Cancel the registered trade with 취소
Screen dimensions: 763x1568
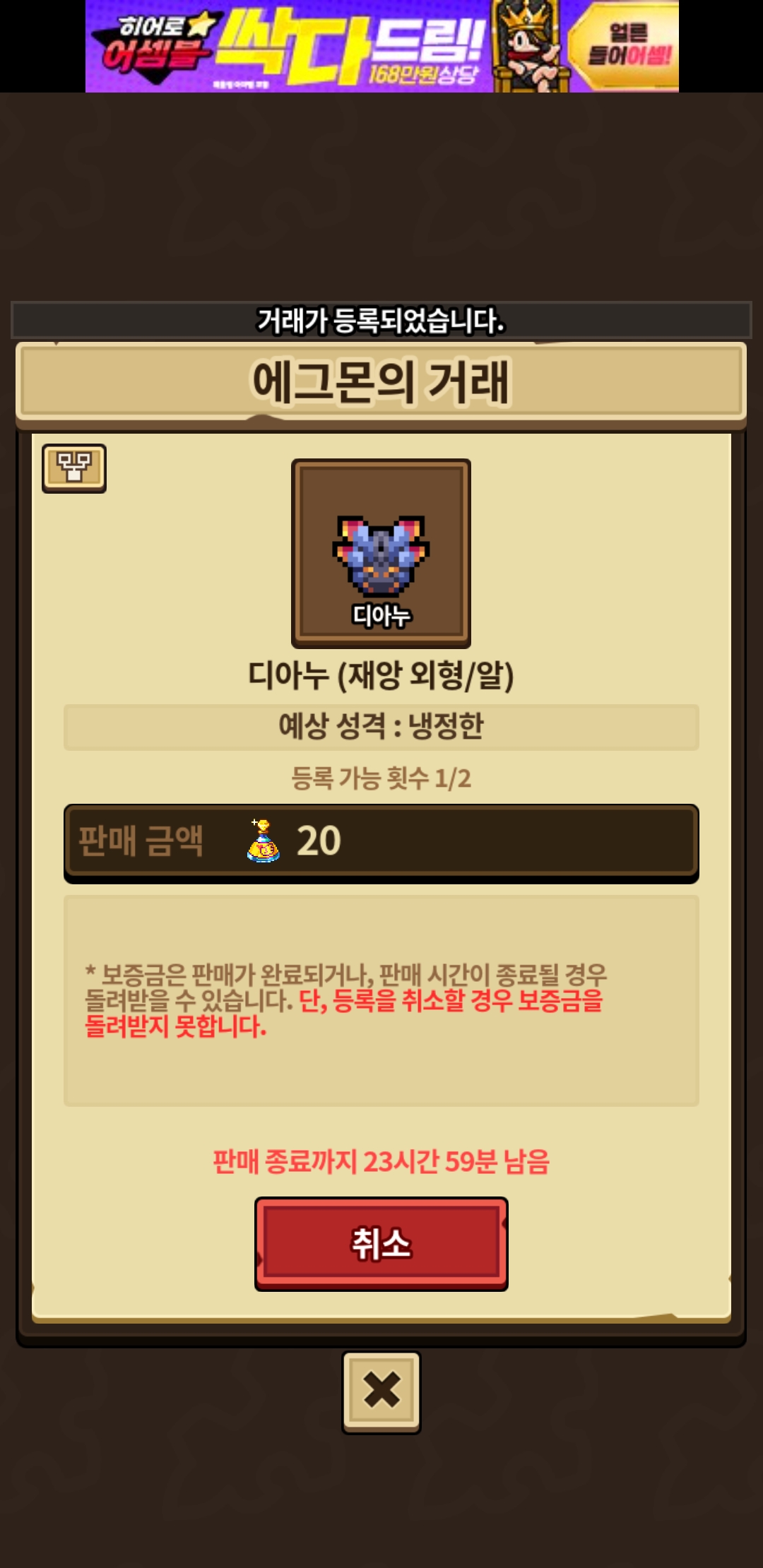(x=381, y=1243)
